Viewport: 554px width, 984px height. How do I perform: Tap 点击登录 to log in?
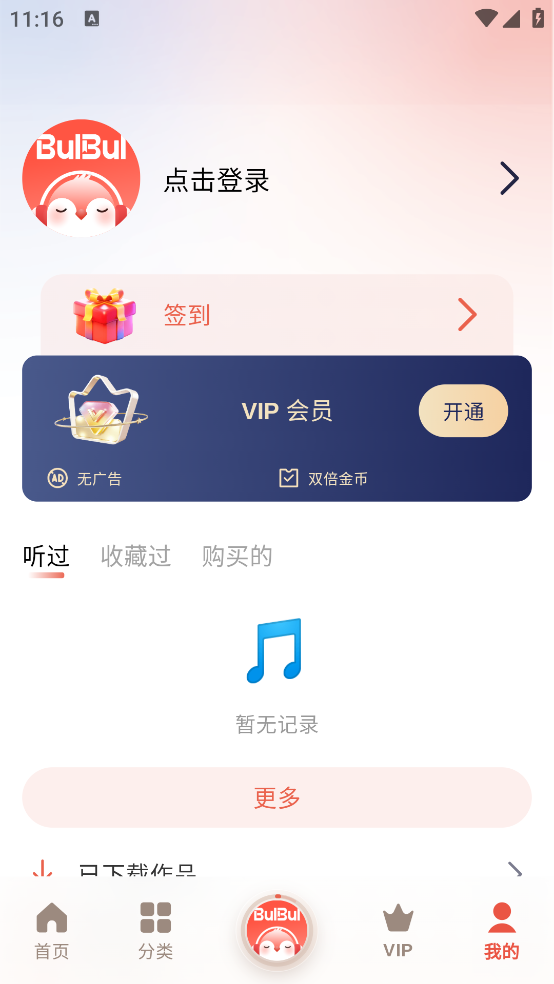click(x=216, y=181)
